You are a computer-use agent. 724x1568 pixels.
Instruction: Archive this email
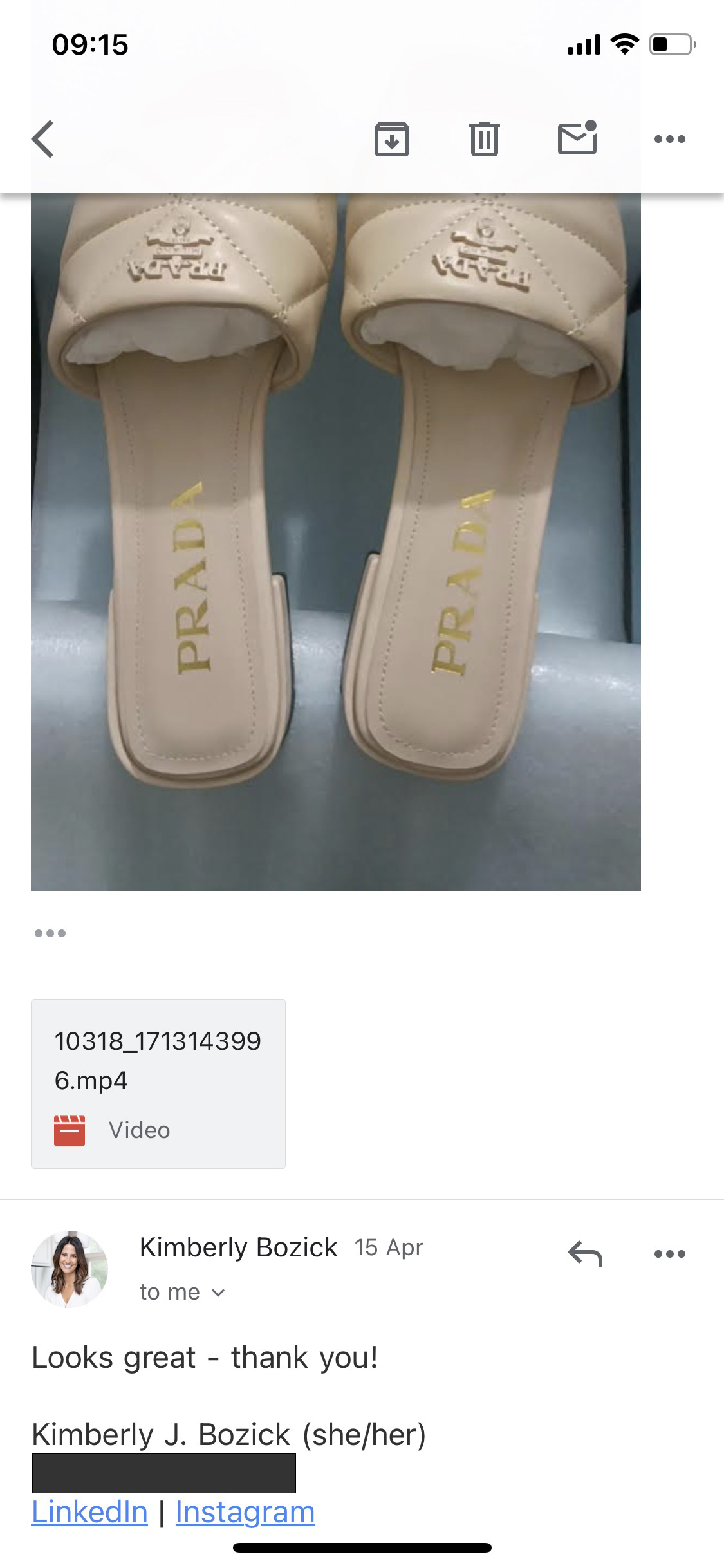point(393,138)
